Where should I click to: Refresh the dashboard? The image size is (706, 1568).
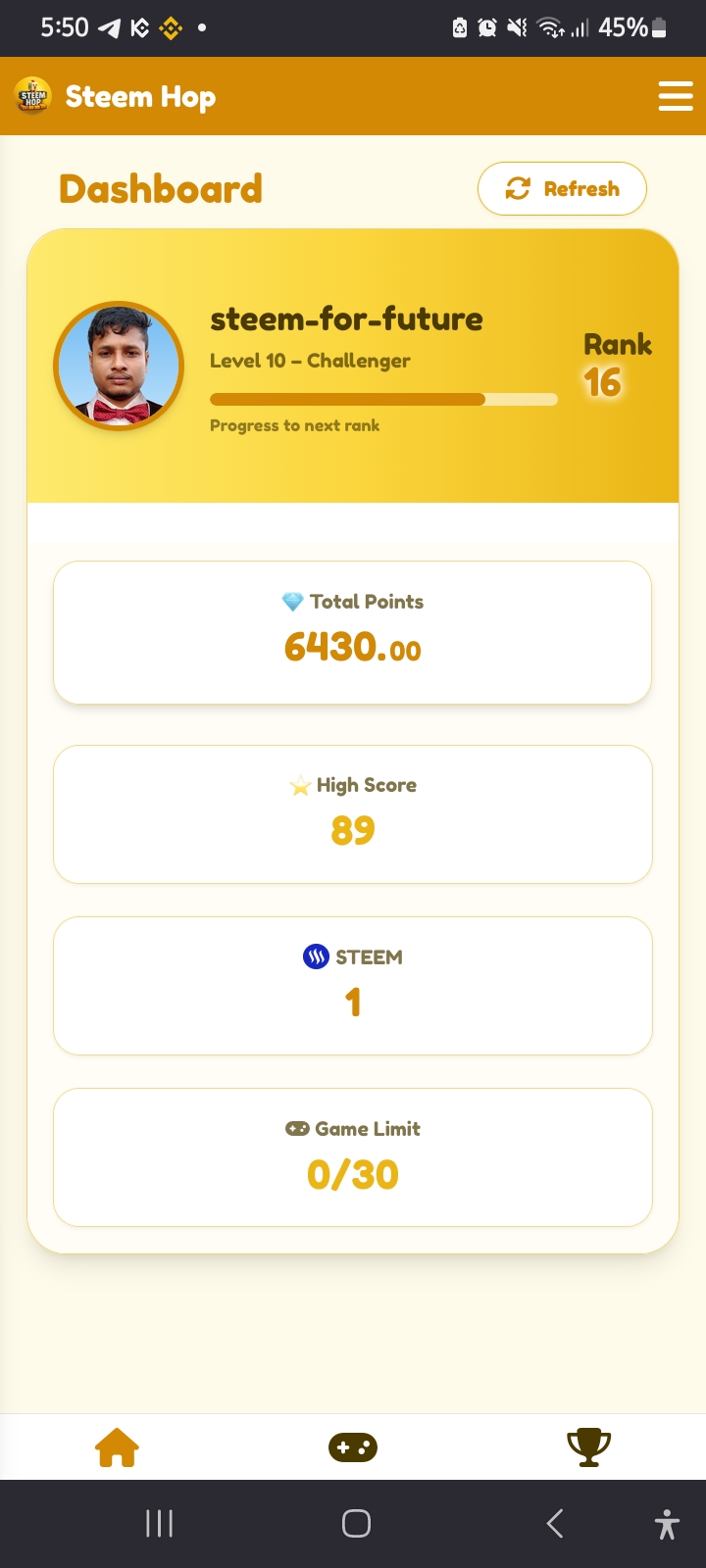(x=562, y=188)
